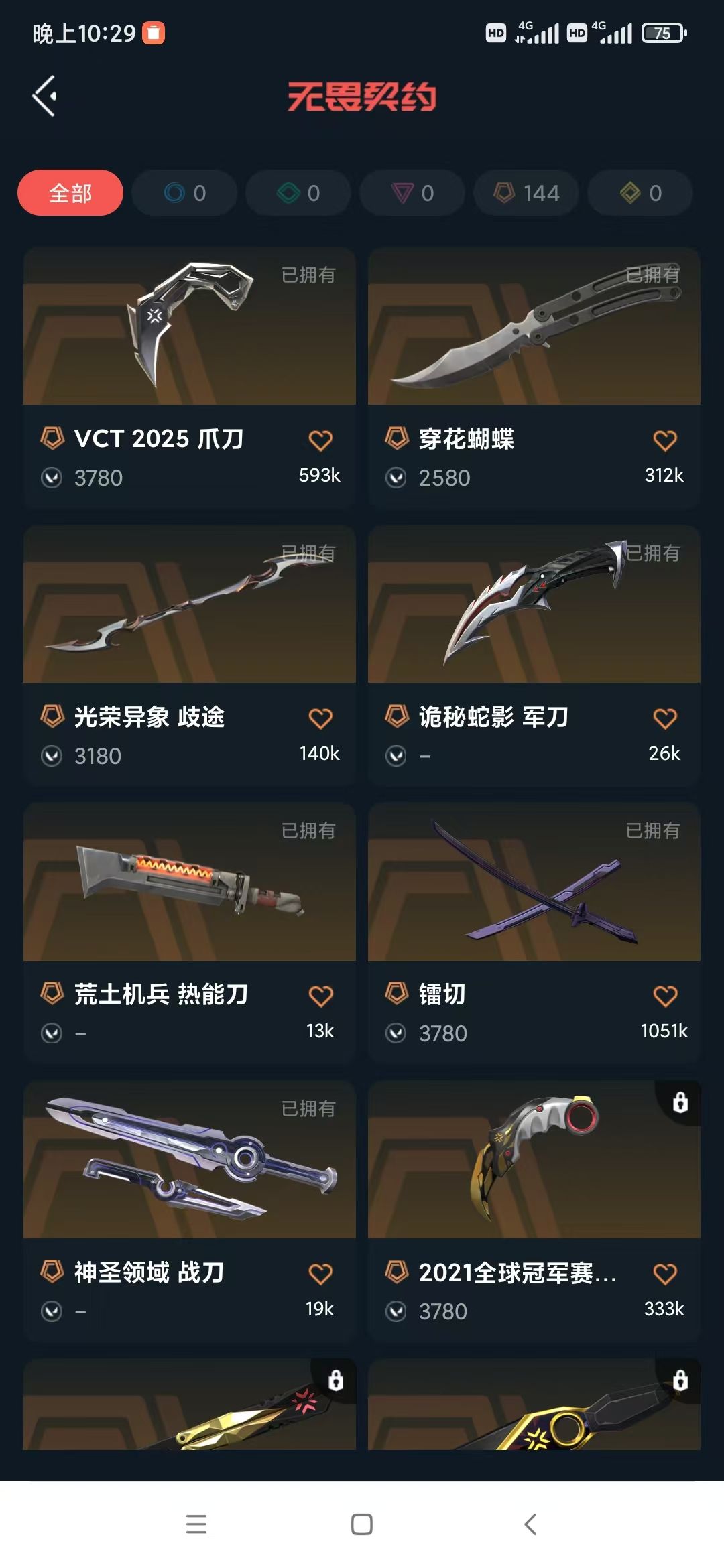Viewport: 724px width, 1568px height.
Task: Select the yellow diamond tier filter
Action: (x=640, y=193)
